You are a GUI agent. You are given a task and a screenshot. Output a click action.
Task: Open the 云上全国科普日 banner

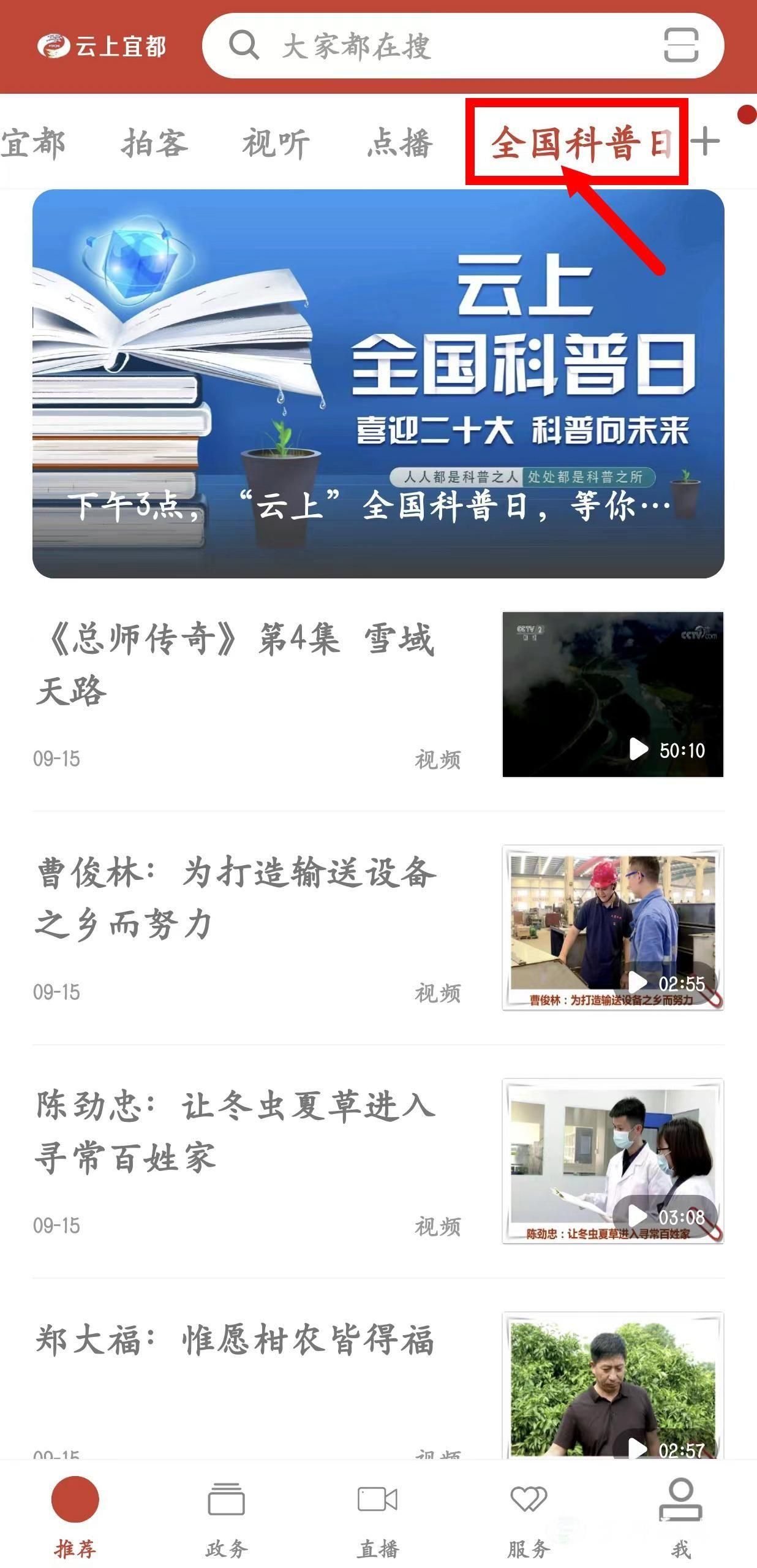point(378,384)
